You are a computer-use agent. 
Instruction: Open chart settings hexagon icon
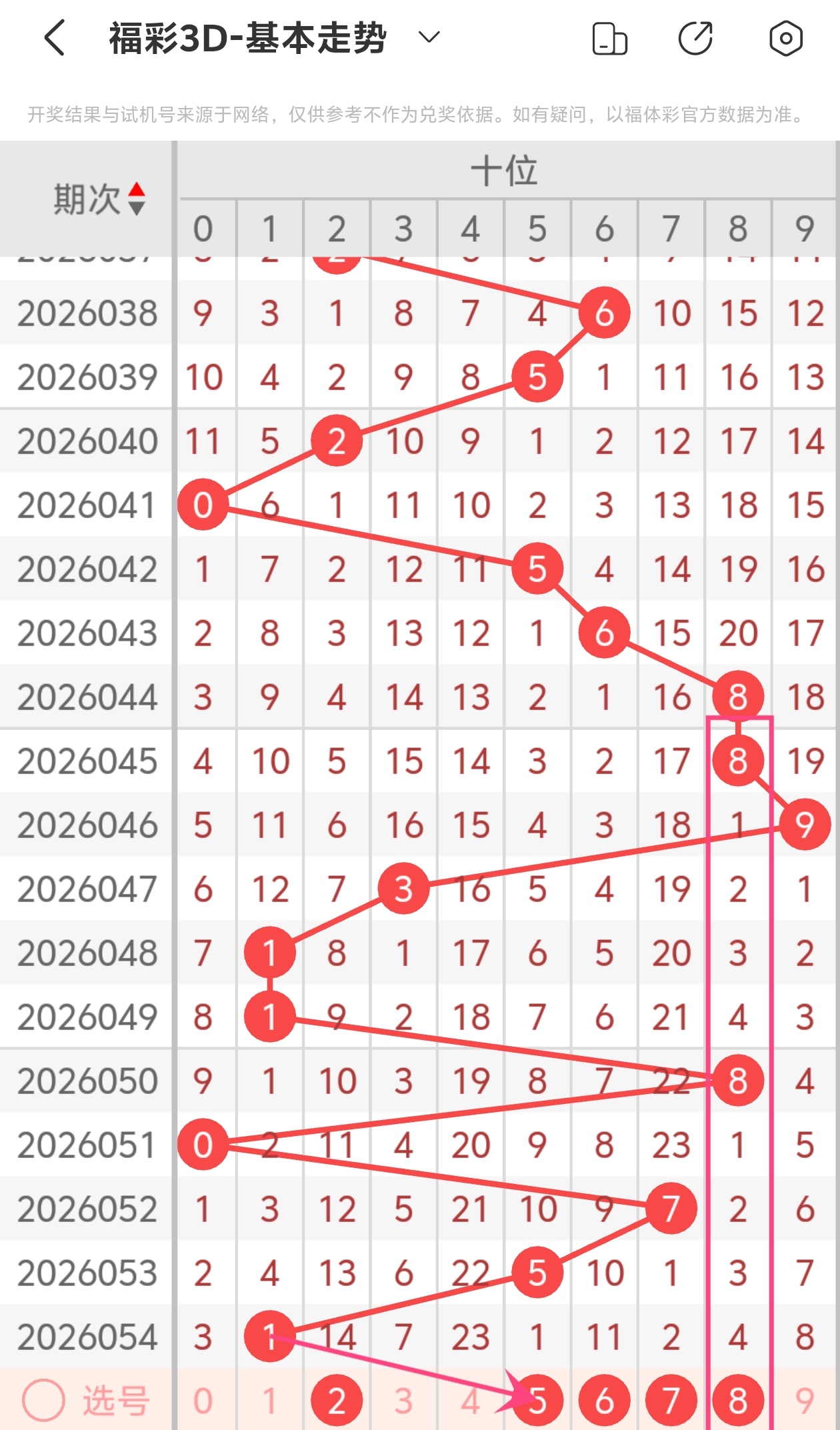tap(785, 38)
